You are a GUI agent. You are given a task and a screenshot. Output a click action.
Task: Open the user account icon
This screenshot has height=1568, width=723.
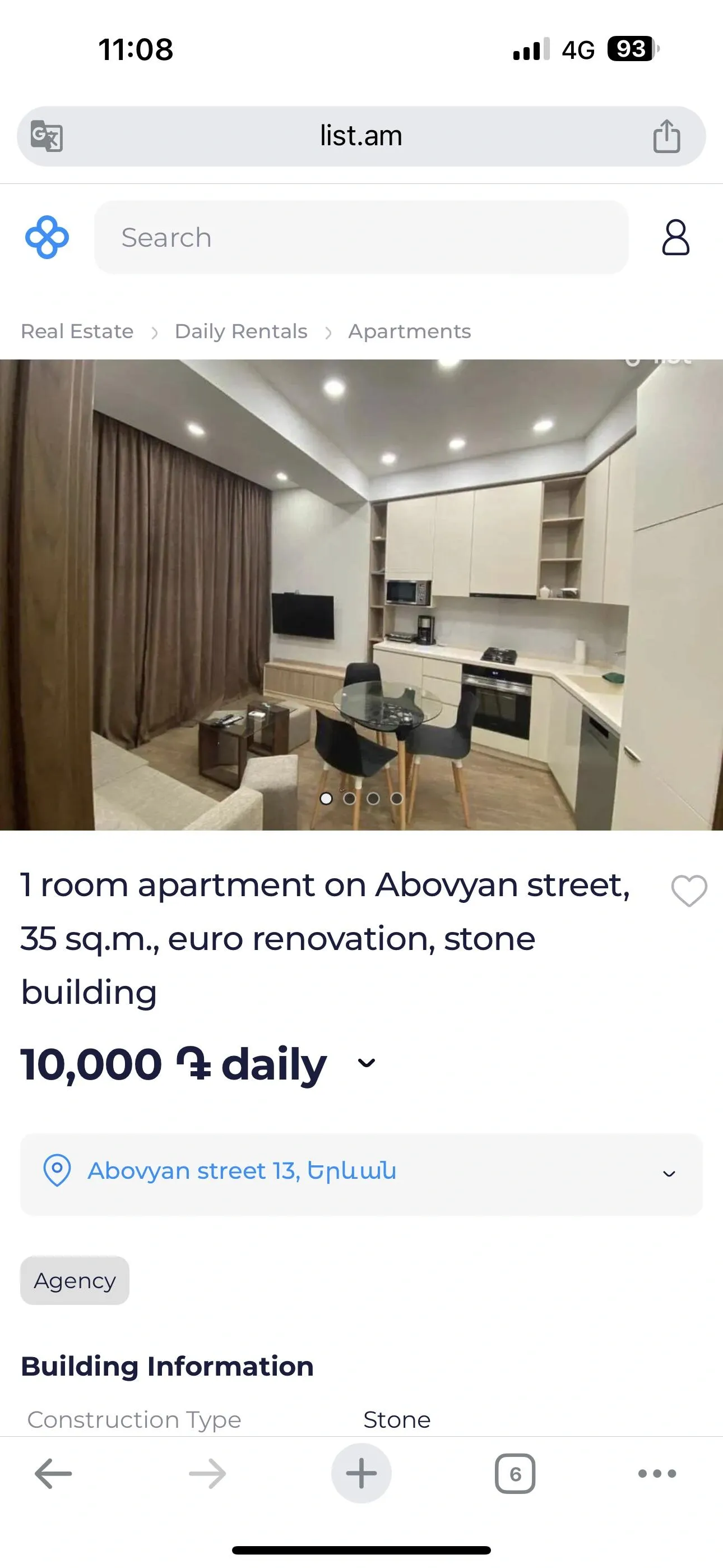click(x=675, y=237)
